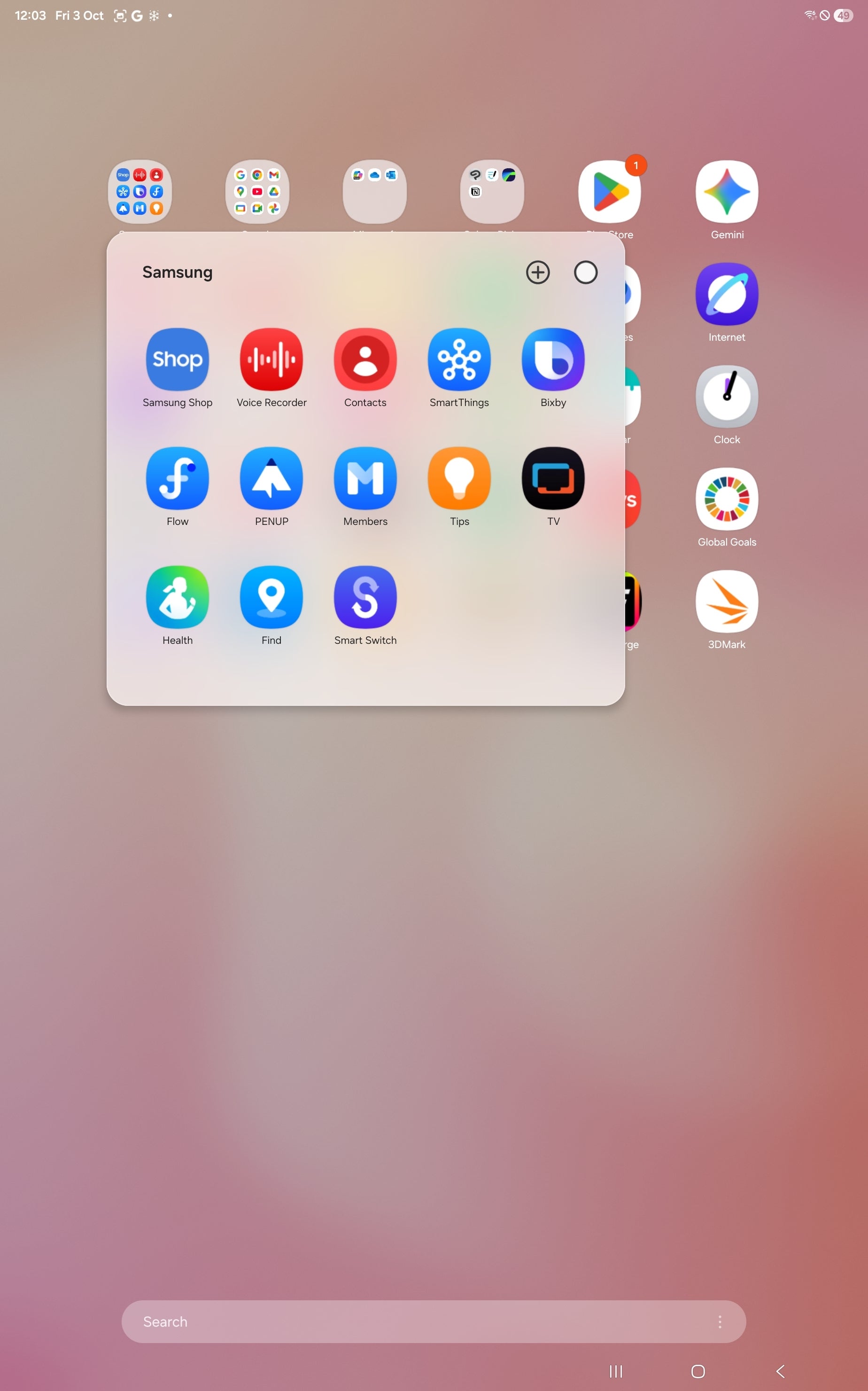This screenshot has width=868, height=1391.
Task: Open the Tips app
Action: (x=459, y=478)
